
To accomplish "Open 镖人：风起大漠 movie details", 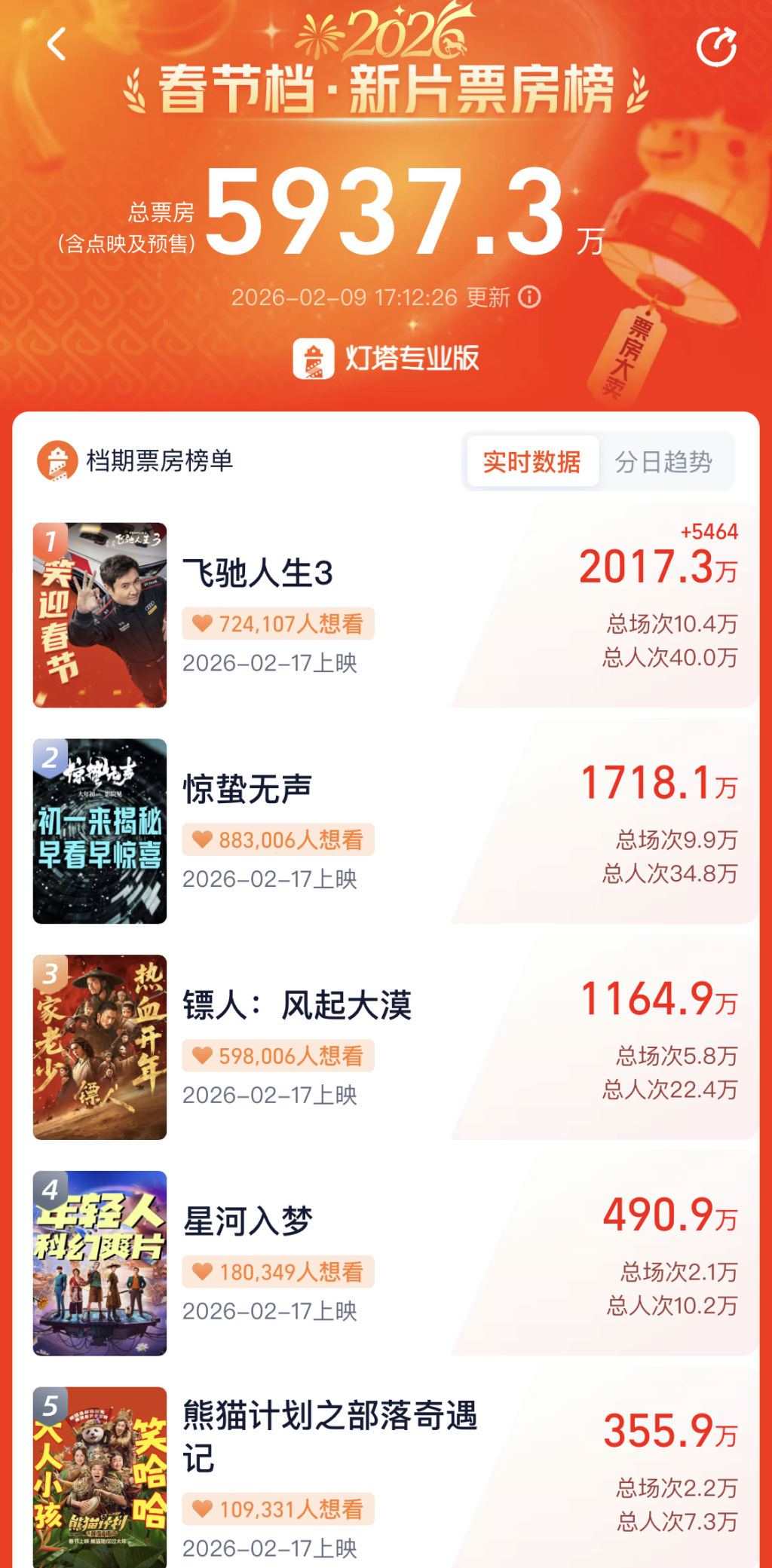I will pos(297,1005).
